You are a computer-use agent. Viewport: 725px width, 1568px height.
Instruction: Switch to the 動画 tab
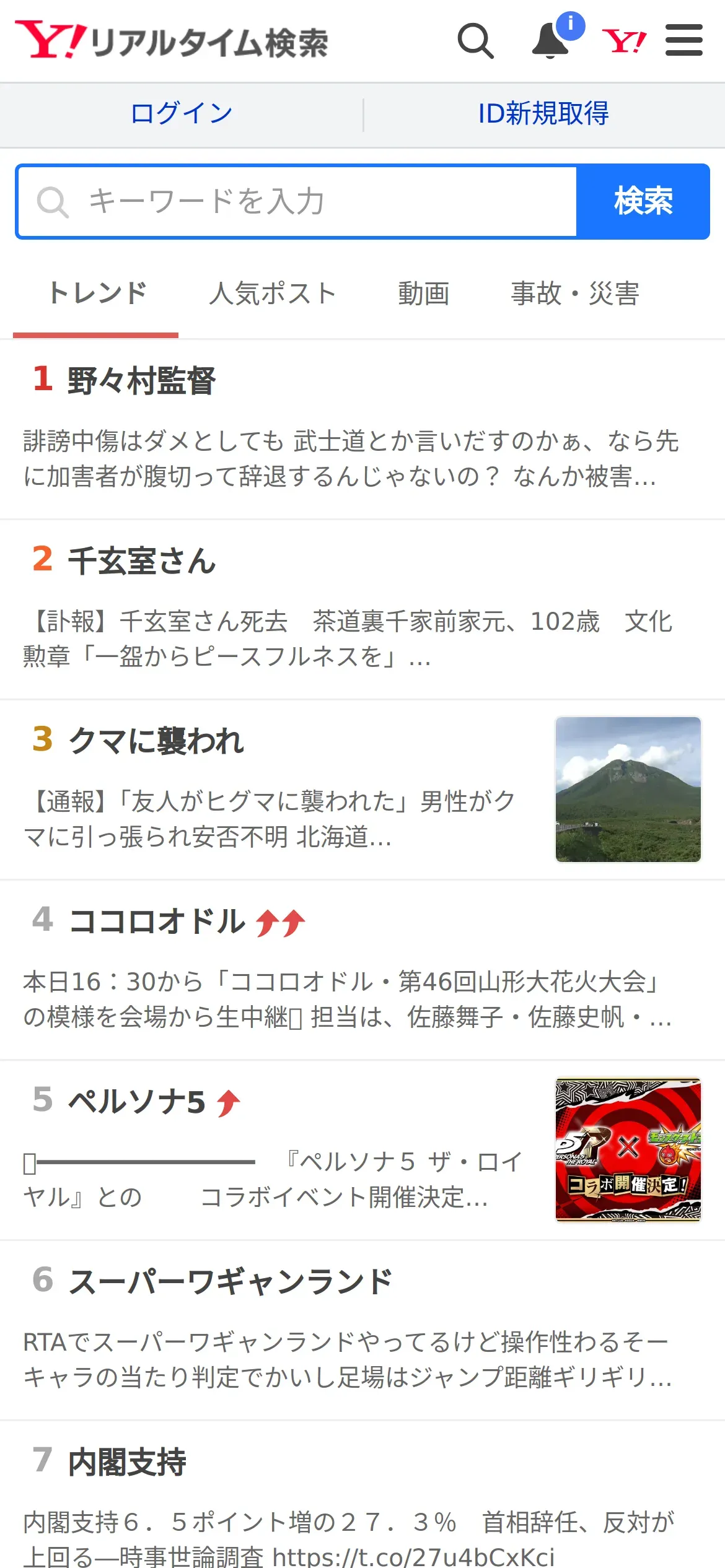424,294
